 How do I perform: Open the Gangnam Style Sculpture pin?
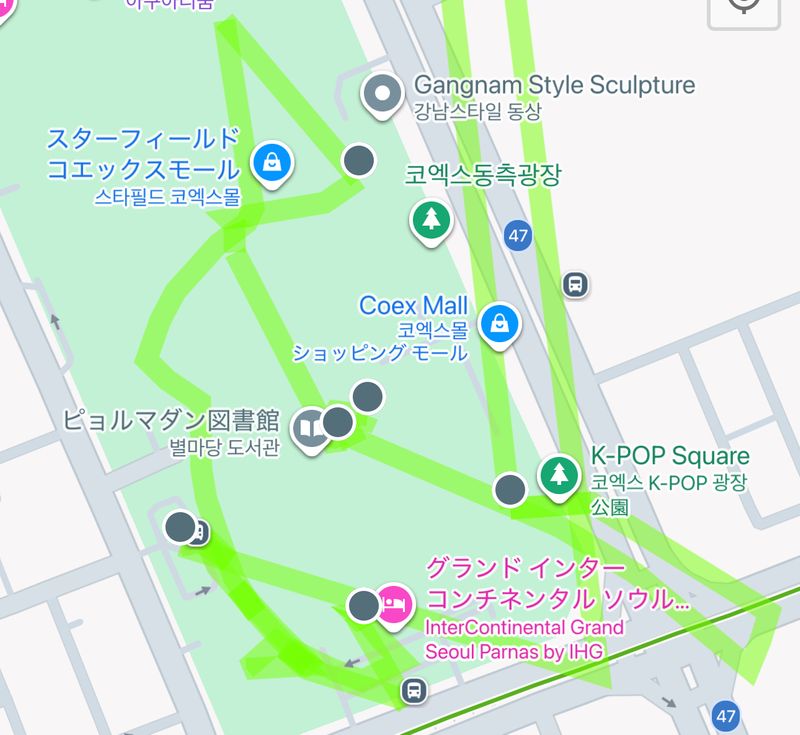pos(380,95)
